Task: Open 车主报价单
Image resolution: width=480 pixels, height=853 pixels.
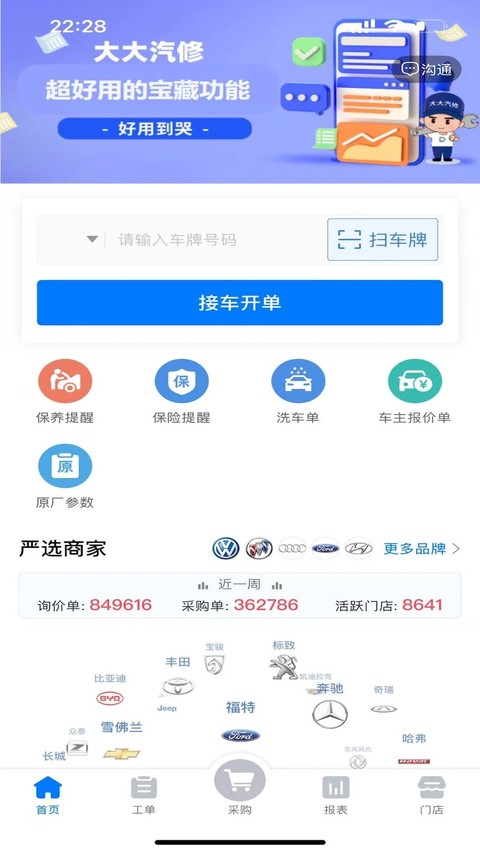Action: 415,392
